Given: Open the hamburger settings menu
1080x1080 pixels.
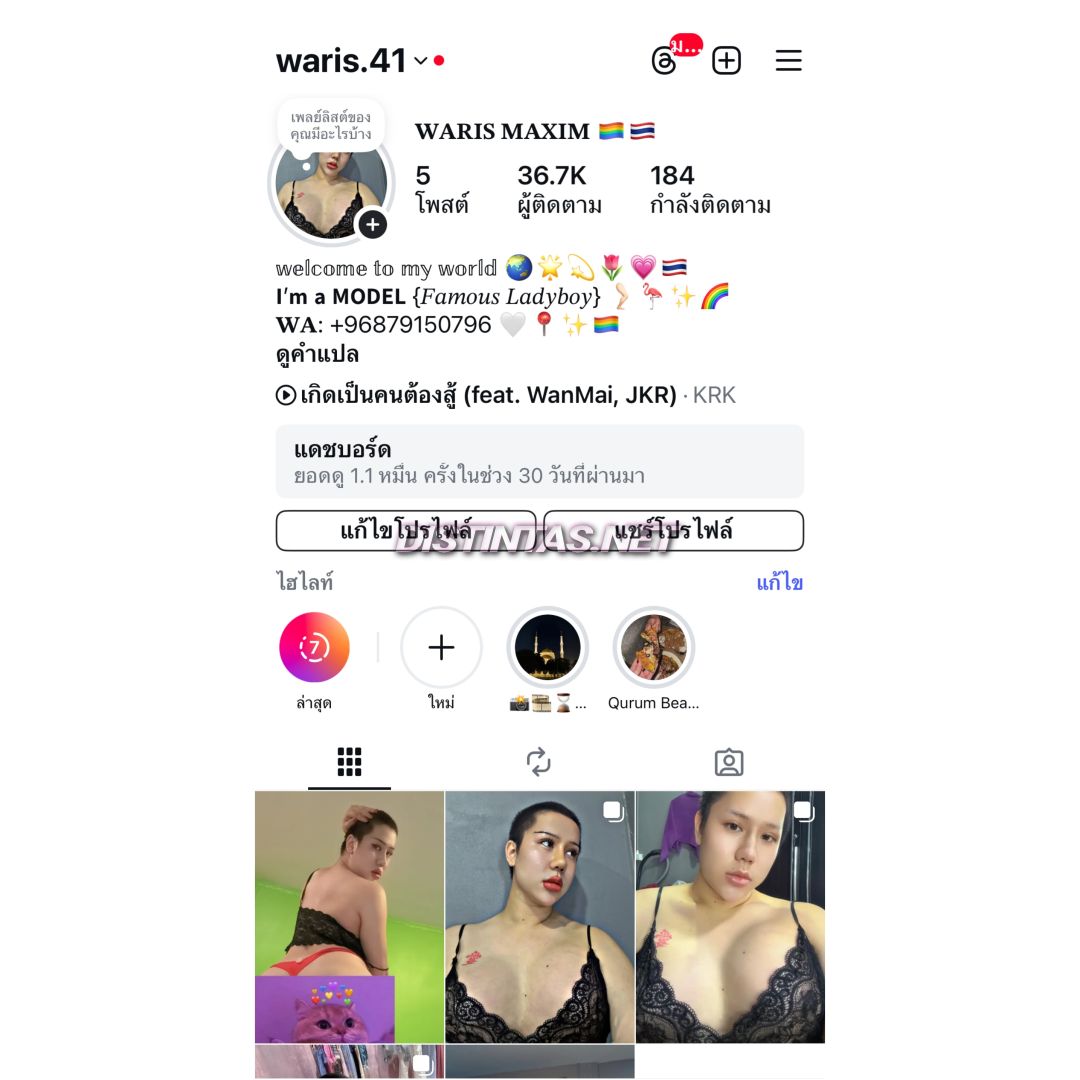Looking at the screenshot, I should tap(789, 61).
